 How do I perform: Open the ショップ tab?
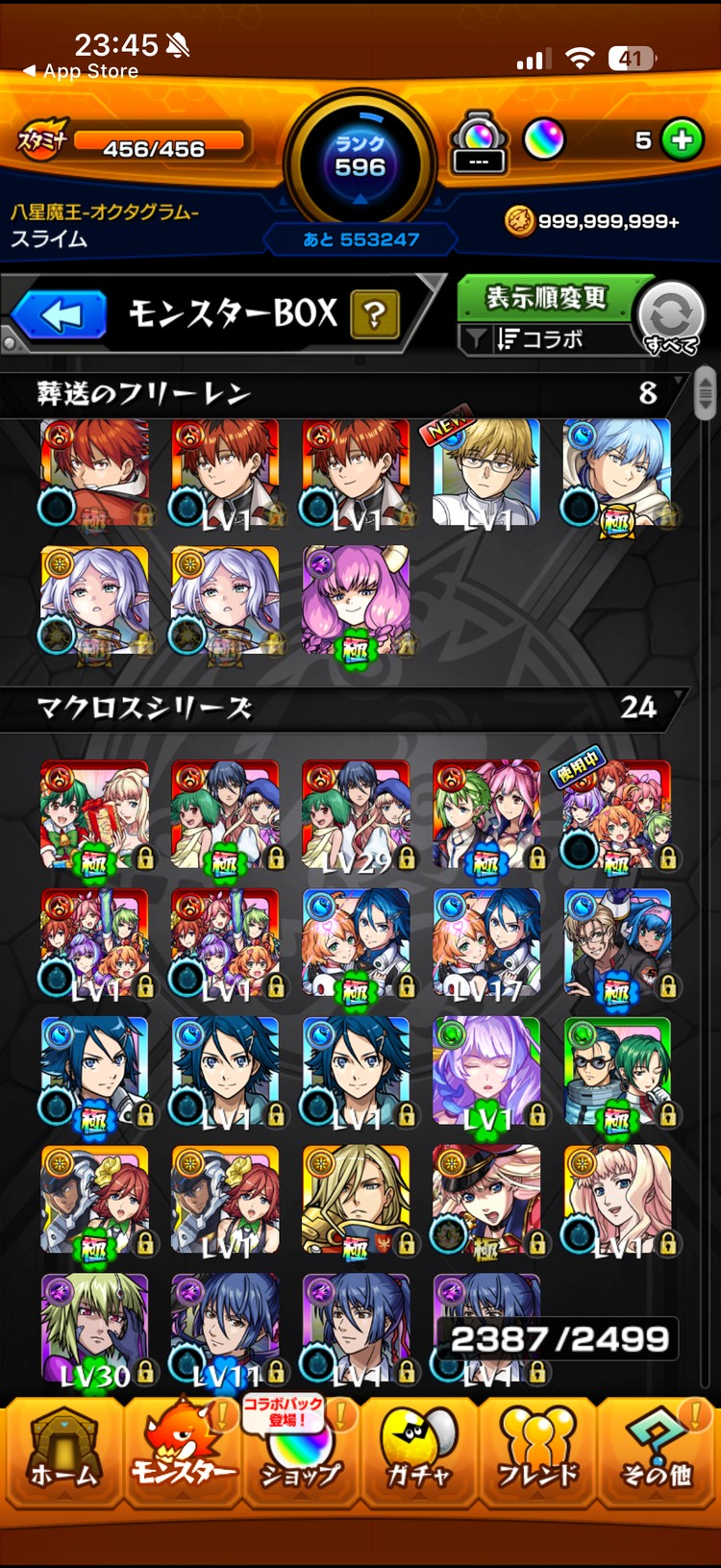(x=300, y=1452)
